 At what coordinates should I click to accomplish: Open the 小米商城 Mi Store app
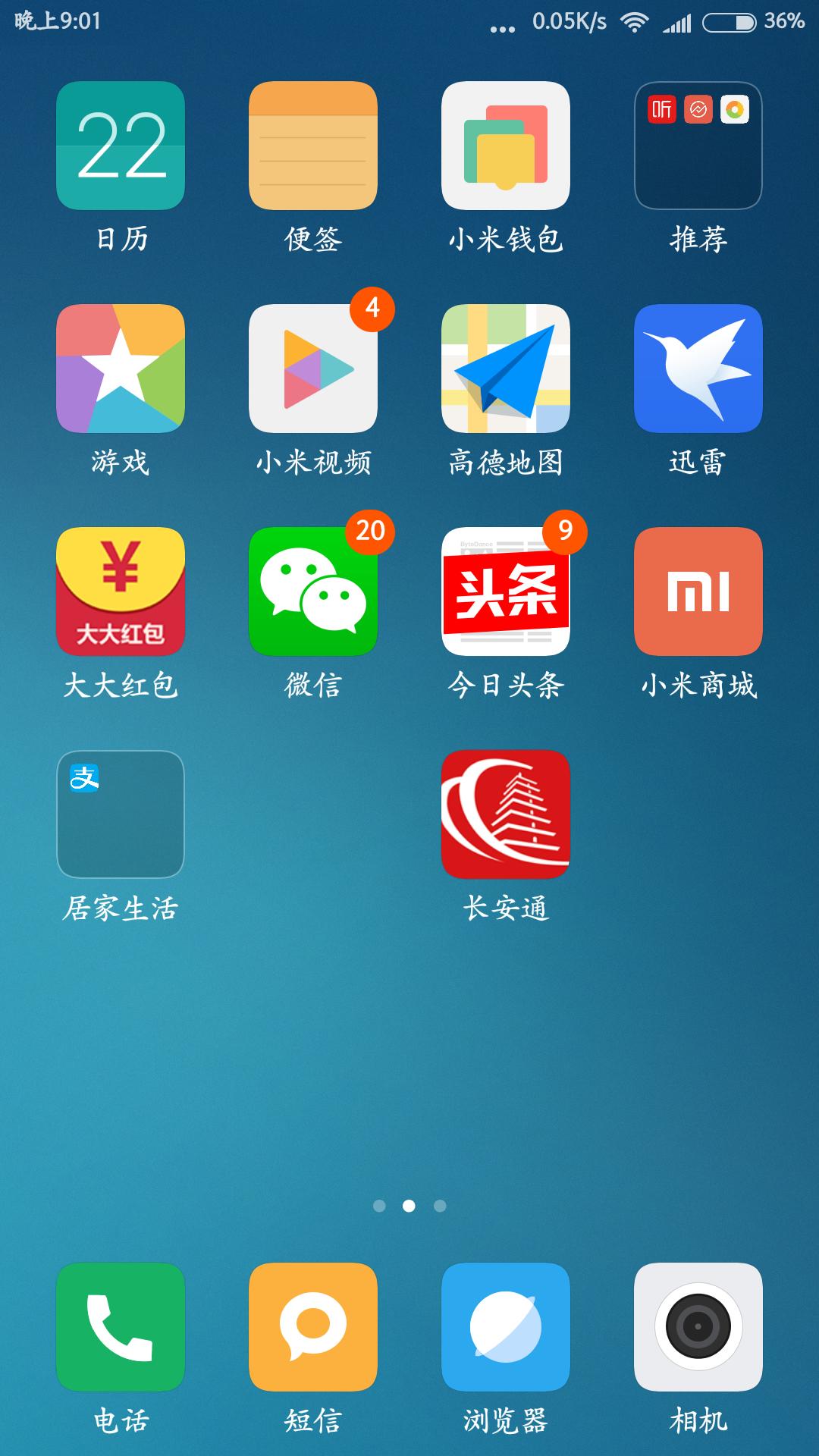click(698, 592)
